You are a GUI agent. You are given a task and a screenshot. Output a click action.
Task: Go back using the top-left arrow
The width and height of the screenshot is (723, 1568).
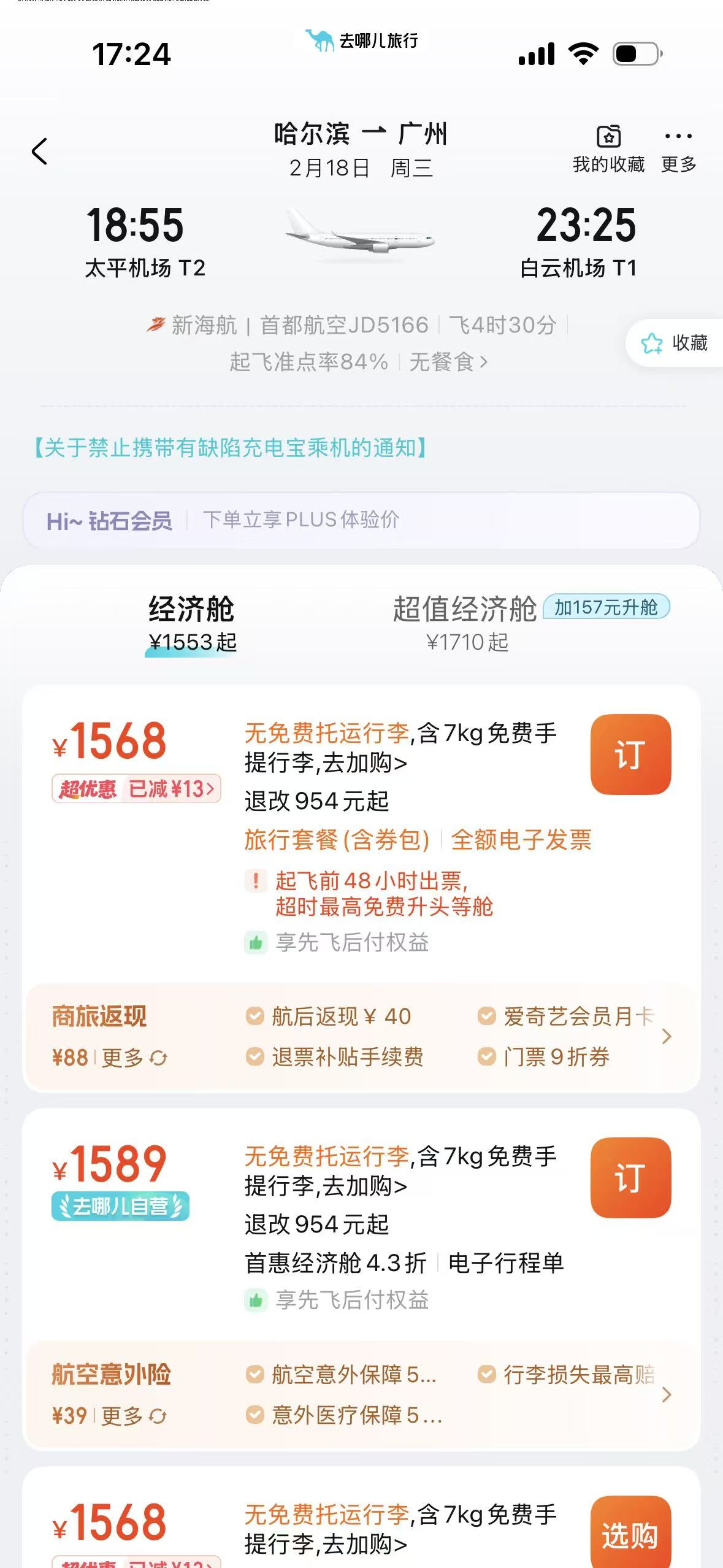coord(39,151)
